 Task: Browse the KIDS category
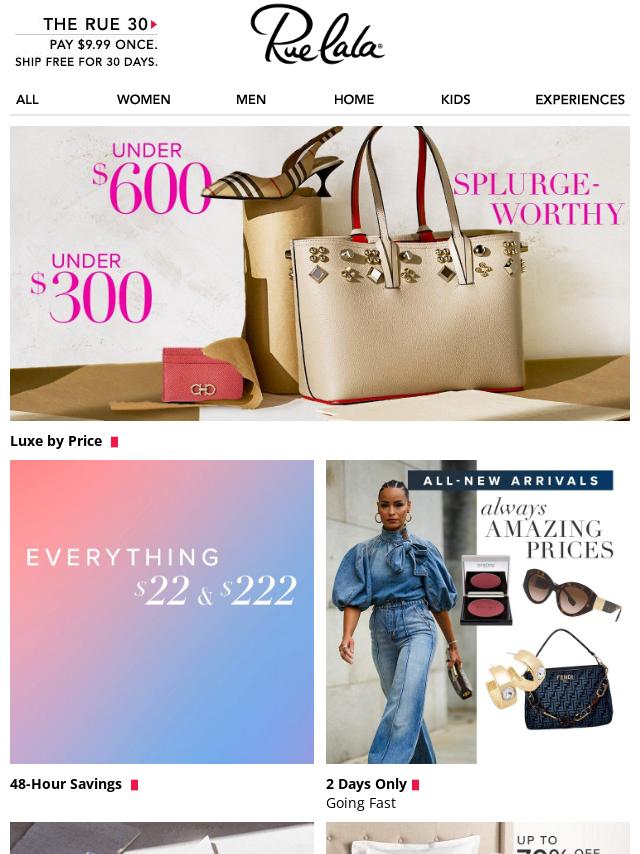455,100
